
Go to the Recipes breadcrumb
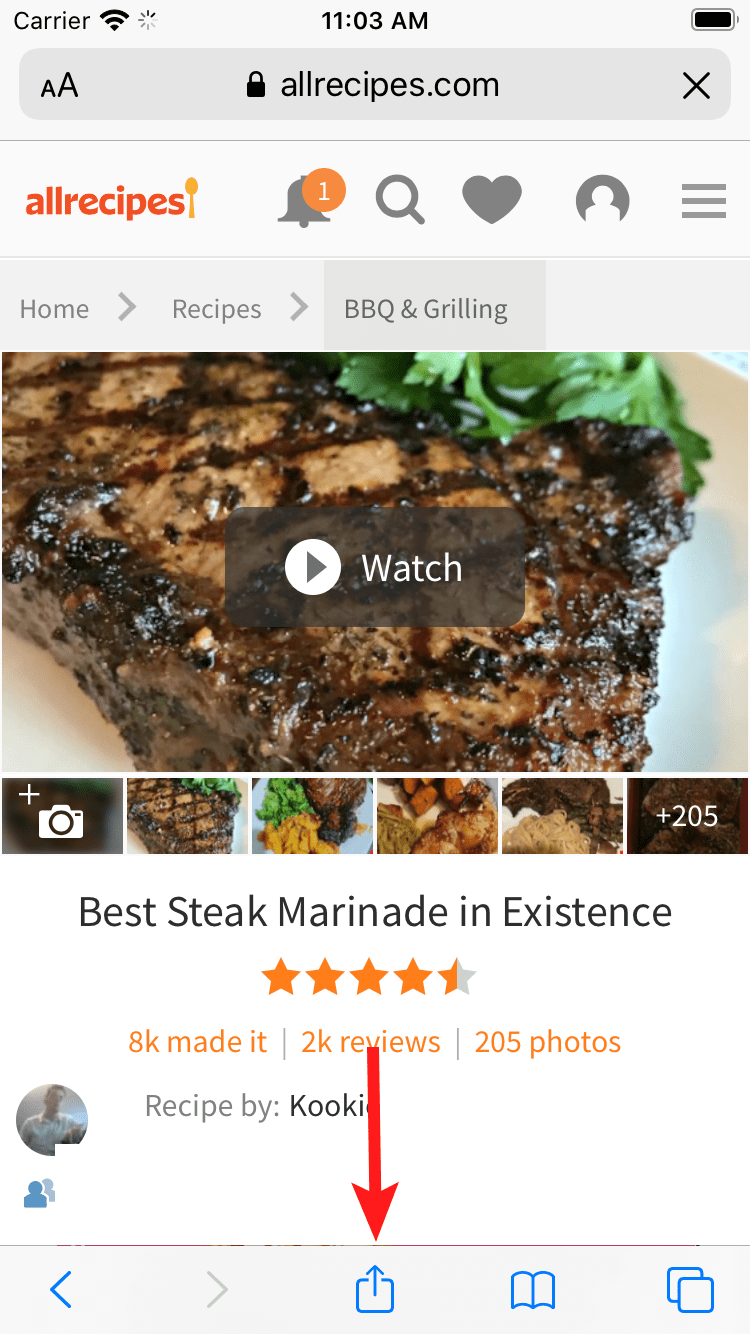coord(216,309)
